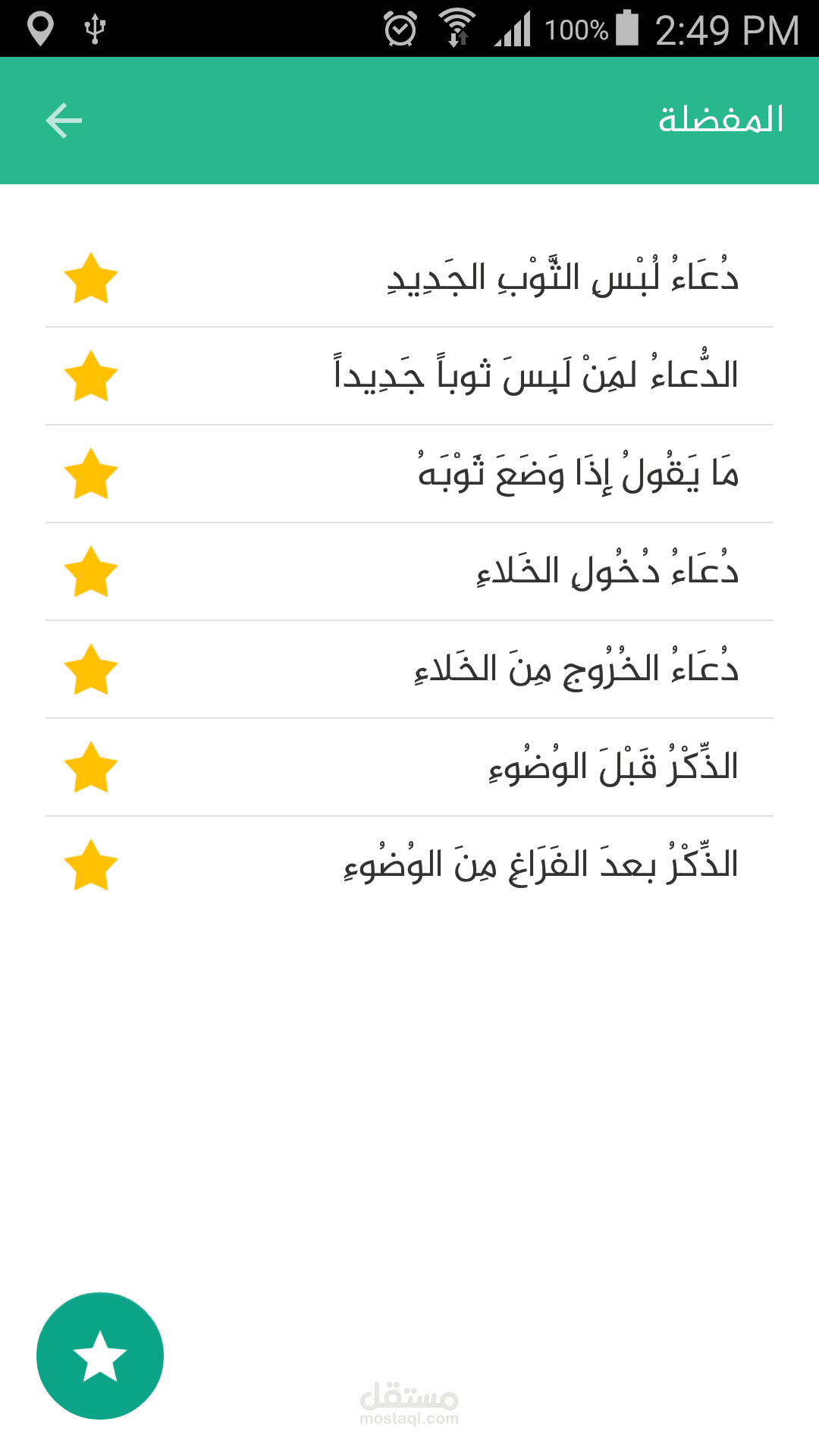
Task: Unfavorite الذِّكْرُ بعدَ الفَرَاغِ مِنَ الوُضُوءِ with its star
Action: tap(91, 865)
